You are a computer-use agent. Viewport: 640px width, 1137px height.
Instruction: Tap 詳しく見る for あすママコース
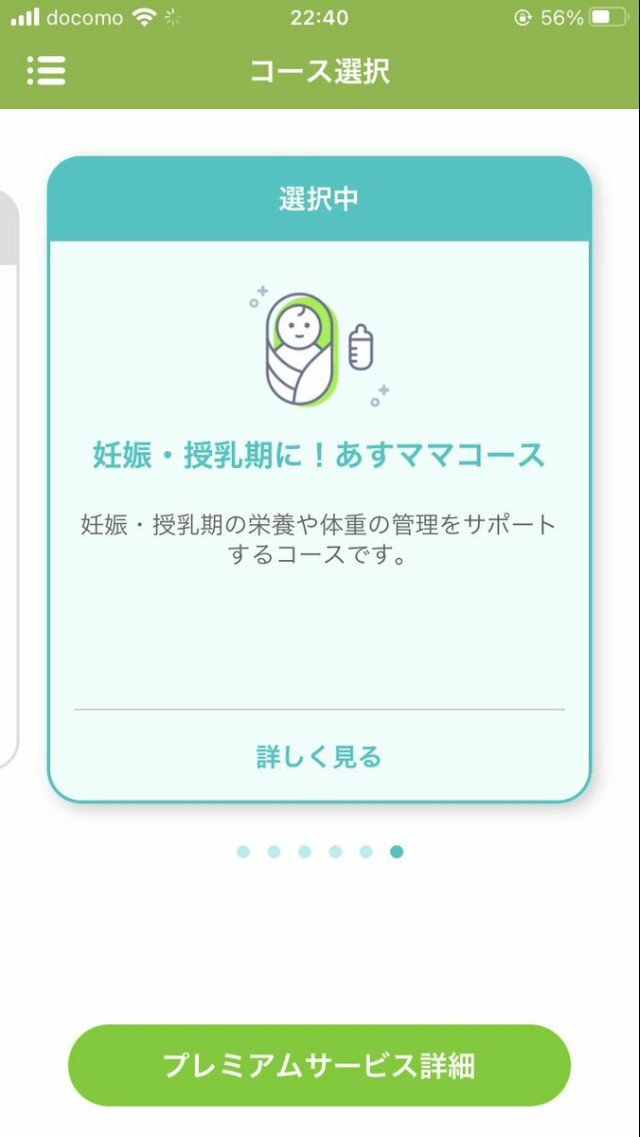click(x=319, y=757)
